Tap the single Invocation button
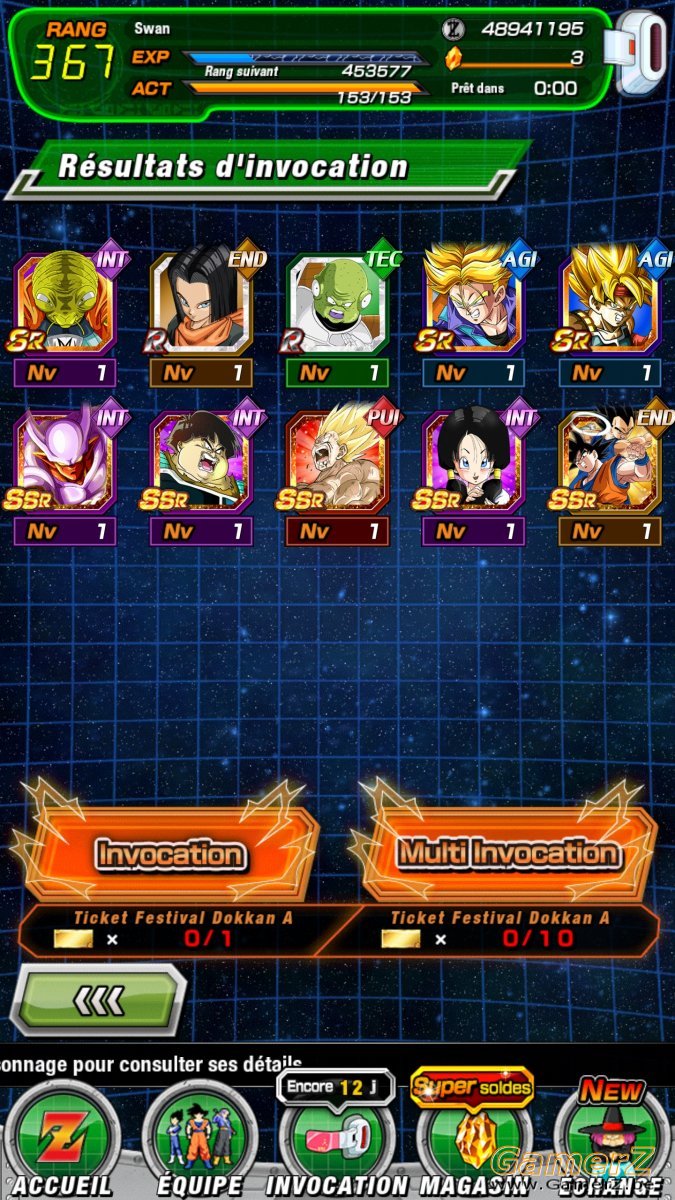Screen dimensions: 675x1200 168,854
